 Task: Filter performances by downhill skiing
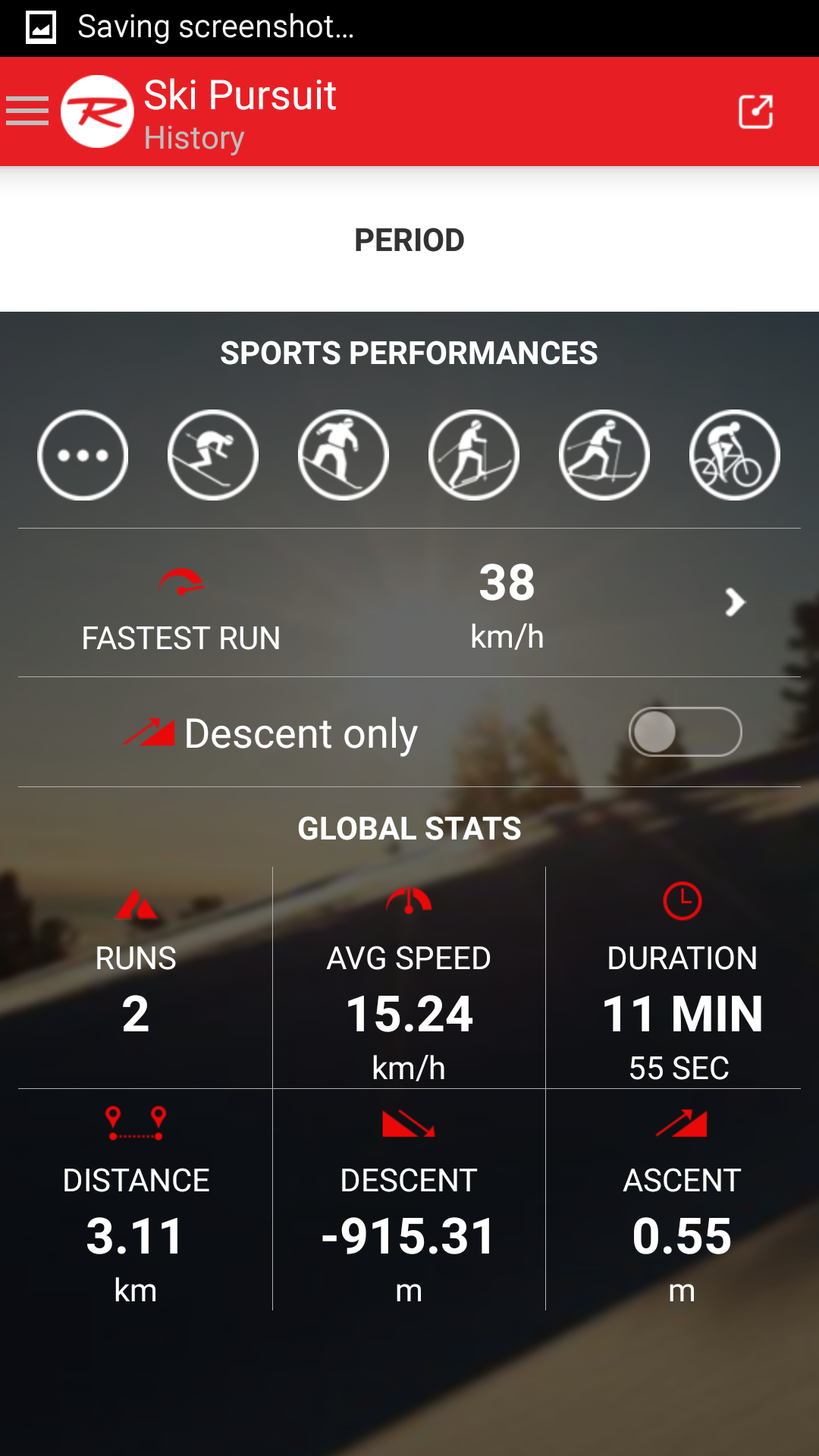tap(213, 455)
